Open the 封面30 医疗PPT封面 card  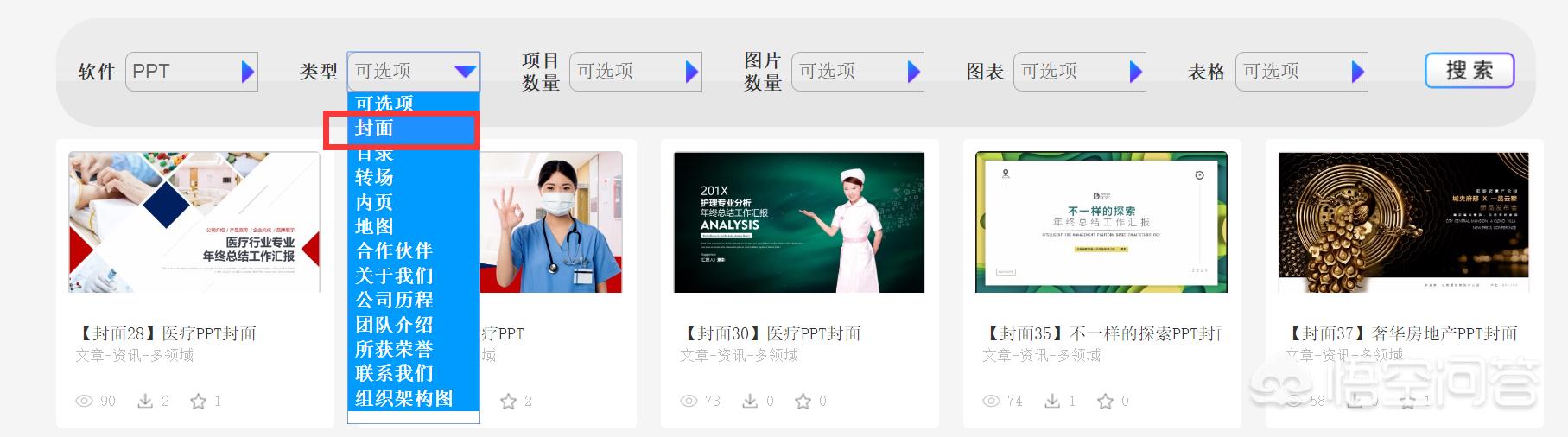(798, 223)
